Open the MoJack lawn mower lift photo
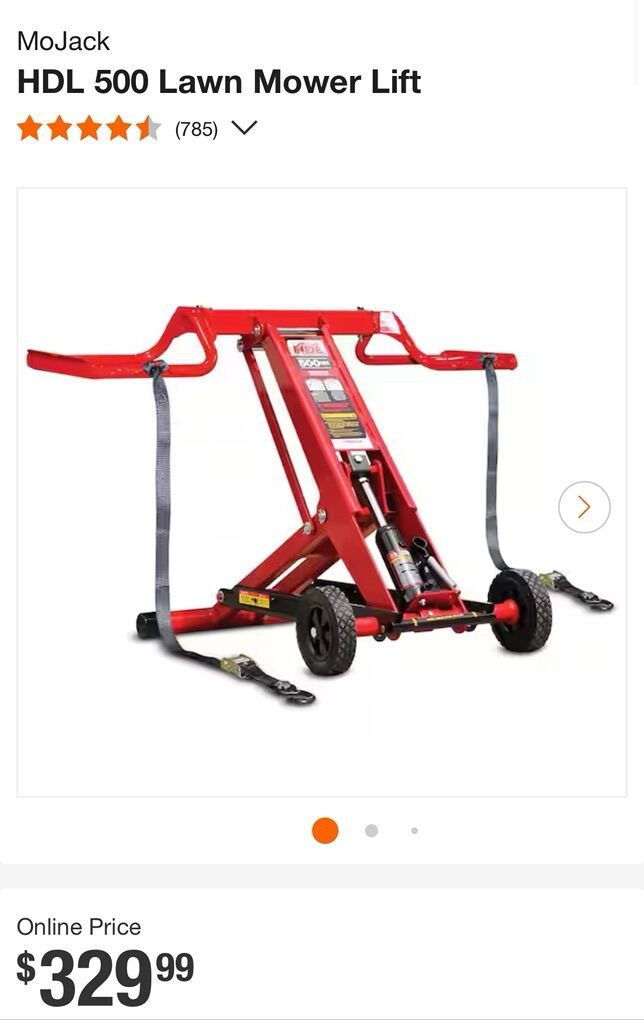This screenshot has height=1020, width=644. [320, 490]
